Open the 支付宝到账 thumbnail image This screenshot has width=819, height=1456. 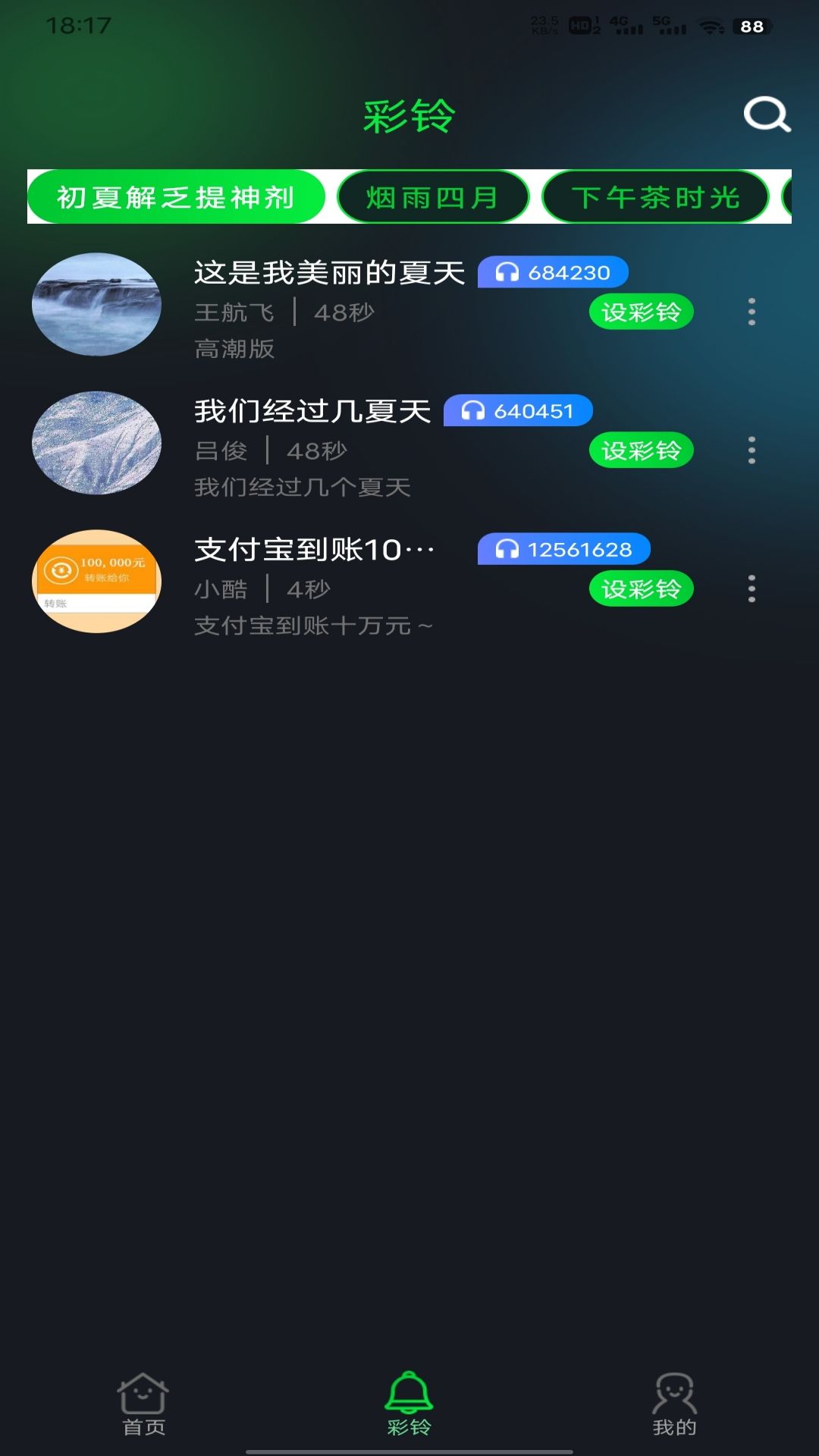pos(96,580)
